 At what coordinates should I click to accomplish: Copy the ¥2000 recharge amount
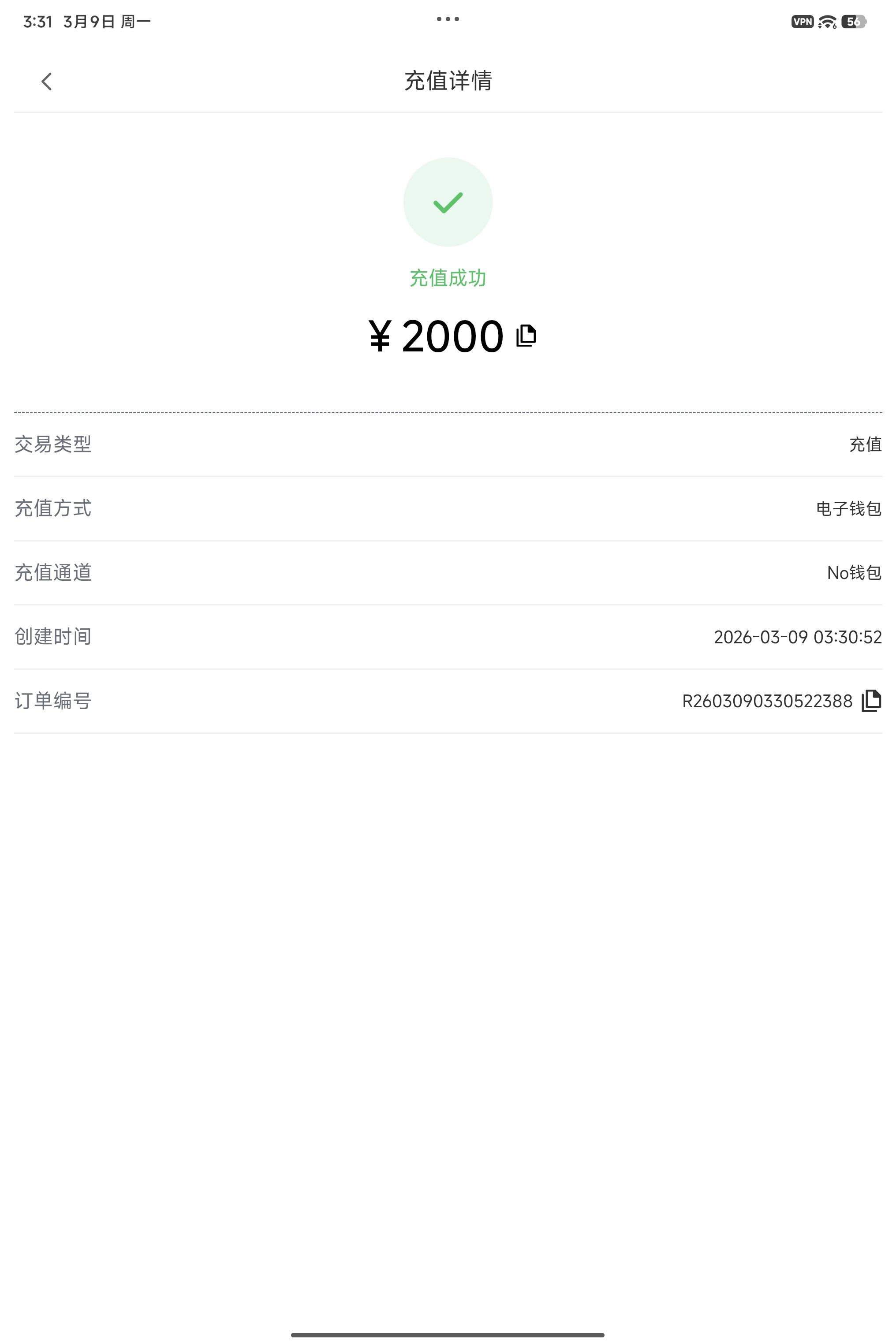click(x=526, y=336)
